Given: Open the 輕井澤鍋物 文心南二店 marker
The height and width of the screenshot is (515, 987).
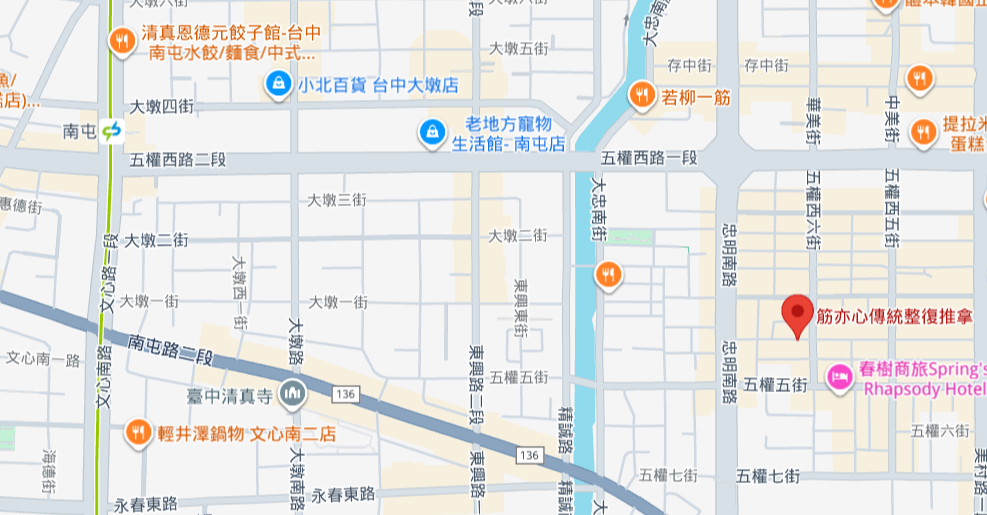Looking at the screenshot, I should (137, 433).
